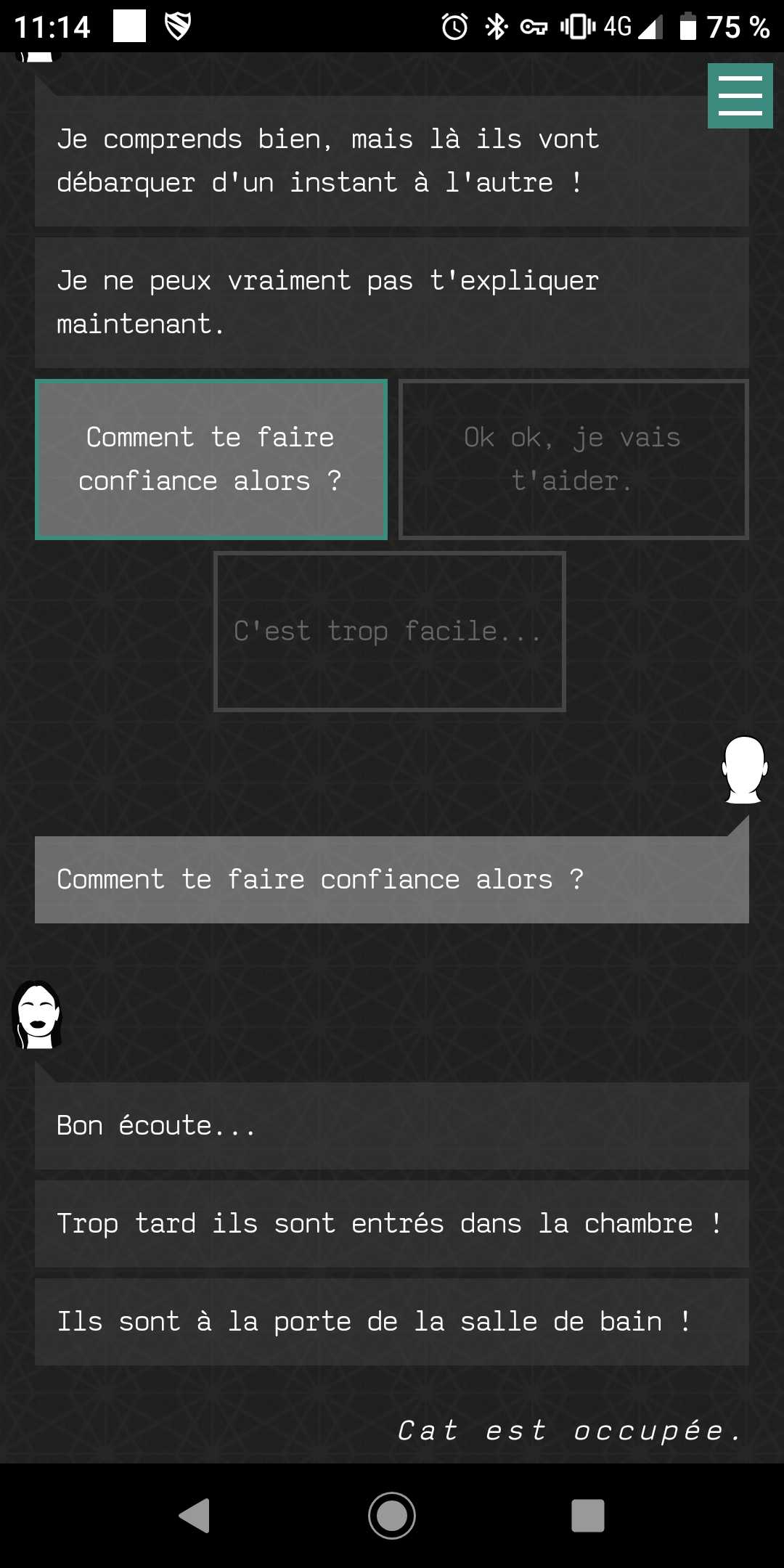Open the recent apps overview
Image resolution: width=784 pixels, height=1568 pixels.
coord(588,1516)
